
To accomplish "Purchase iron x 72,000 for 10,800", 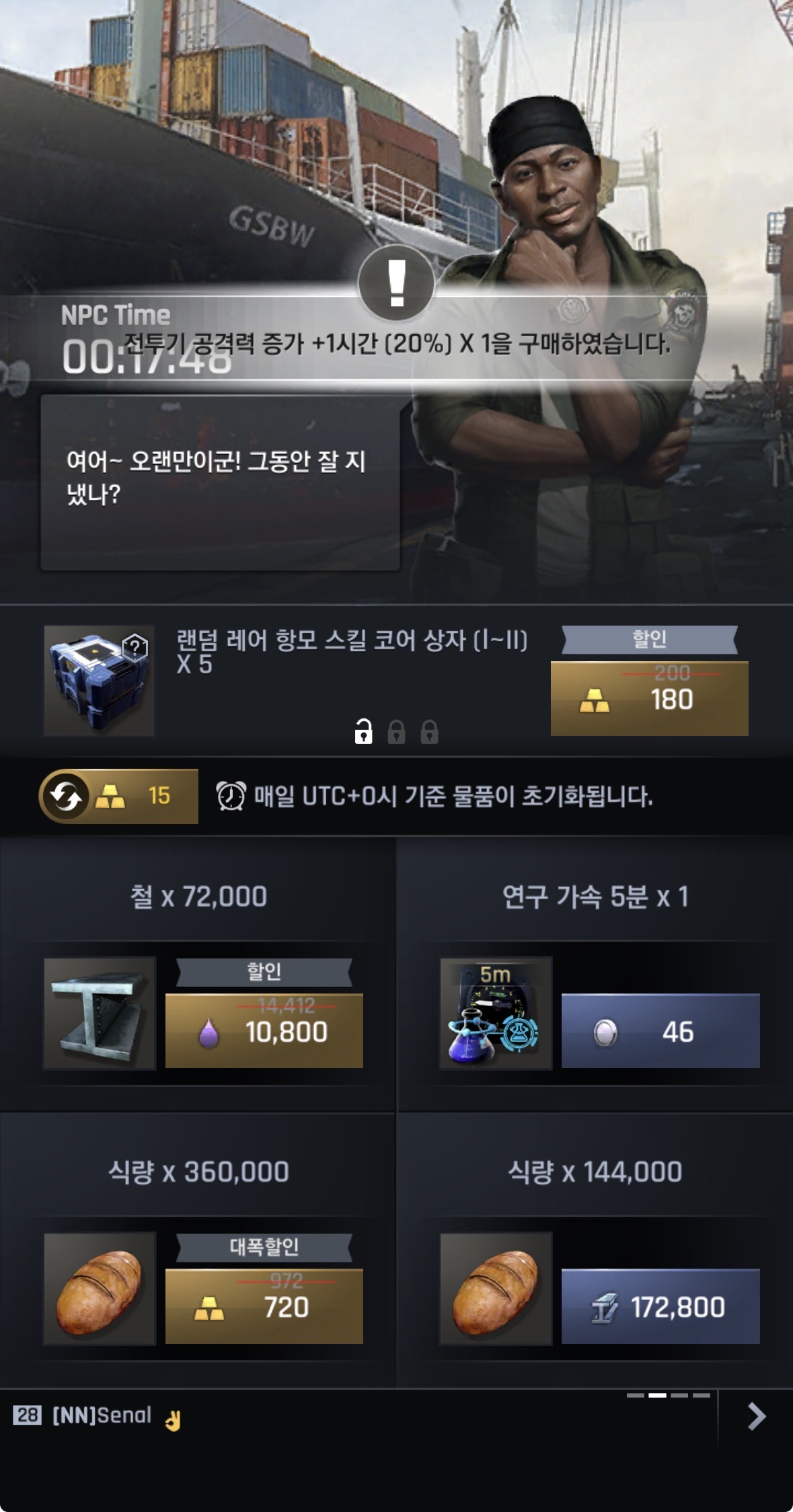I will click(264, 1030).
